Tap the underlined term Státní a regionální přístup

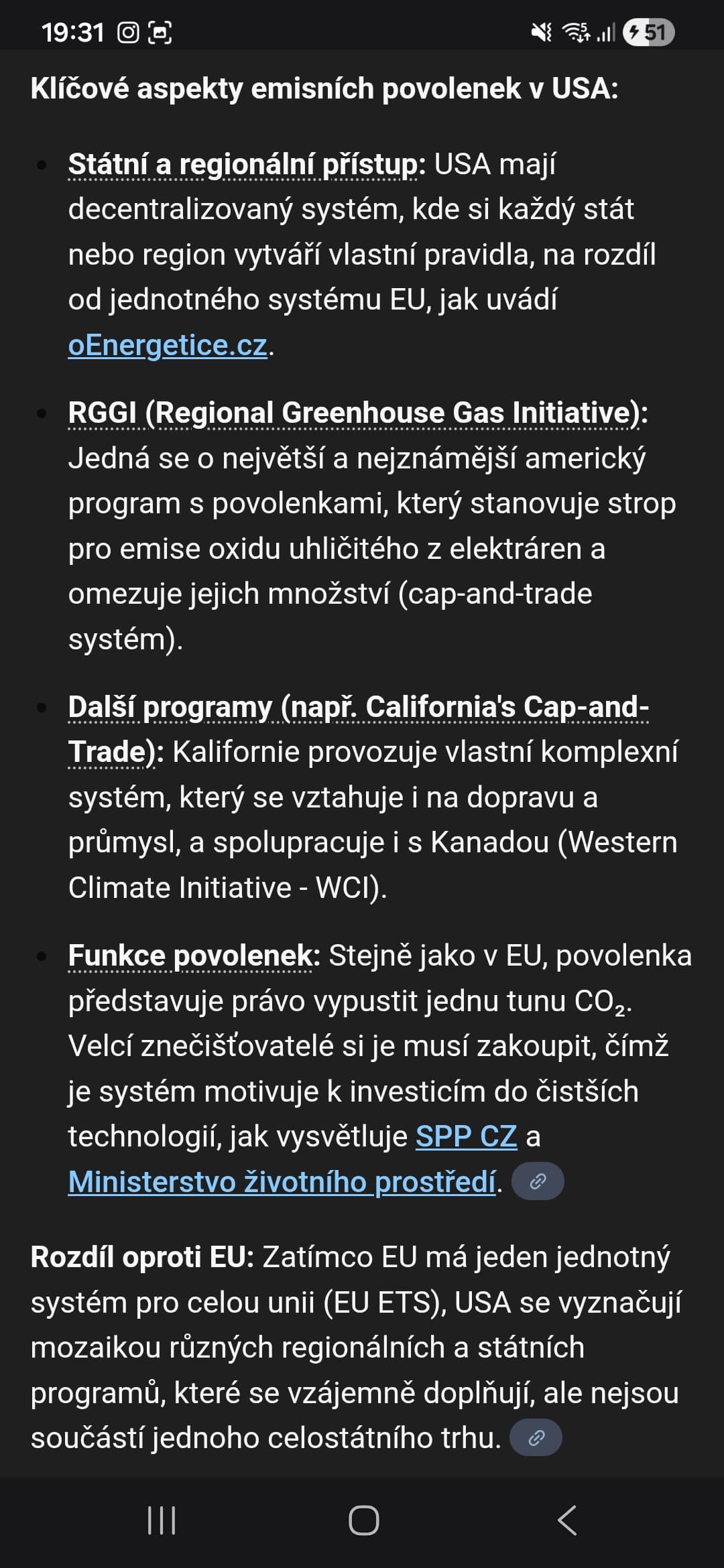(246, 165)
